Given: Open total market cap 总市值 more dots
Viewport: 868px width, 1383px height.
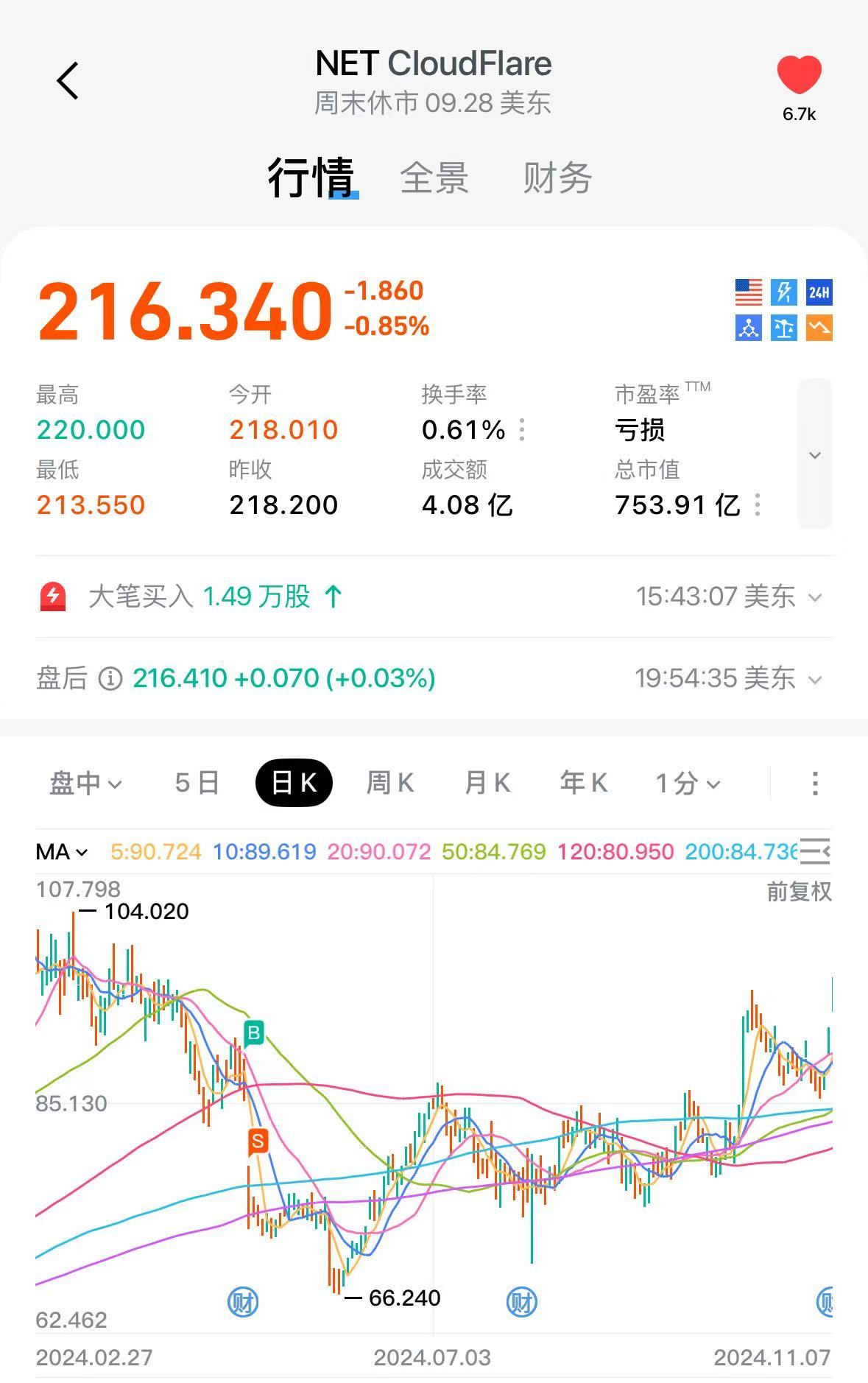Looking at the screenshot, I should pos(758,504).
